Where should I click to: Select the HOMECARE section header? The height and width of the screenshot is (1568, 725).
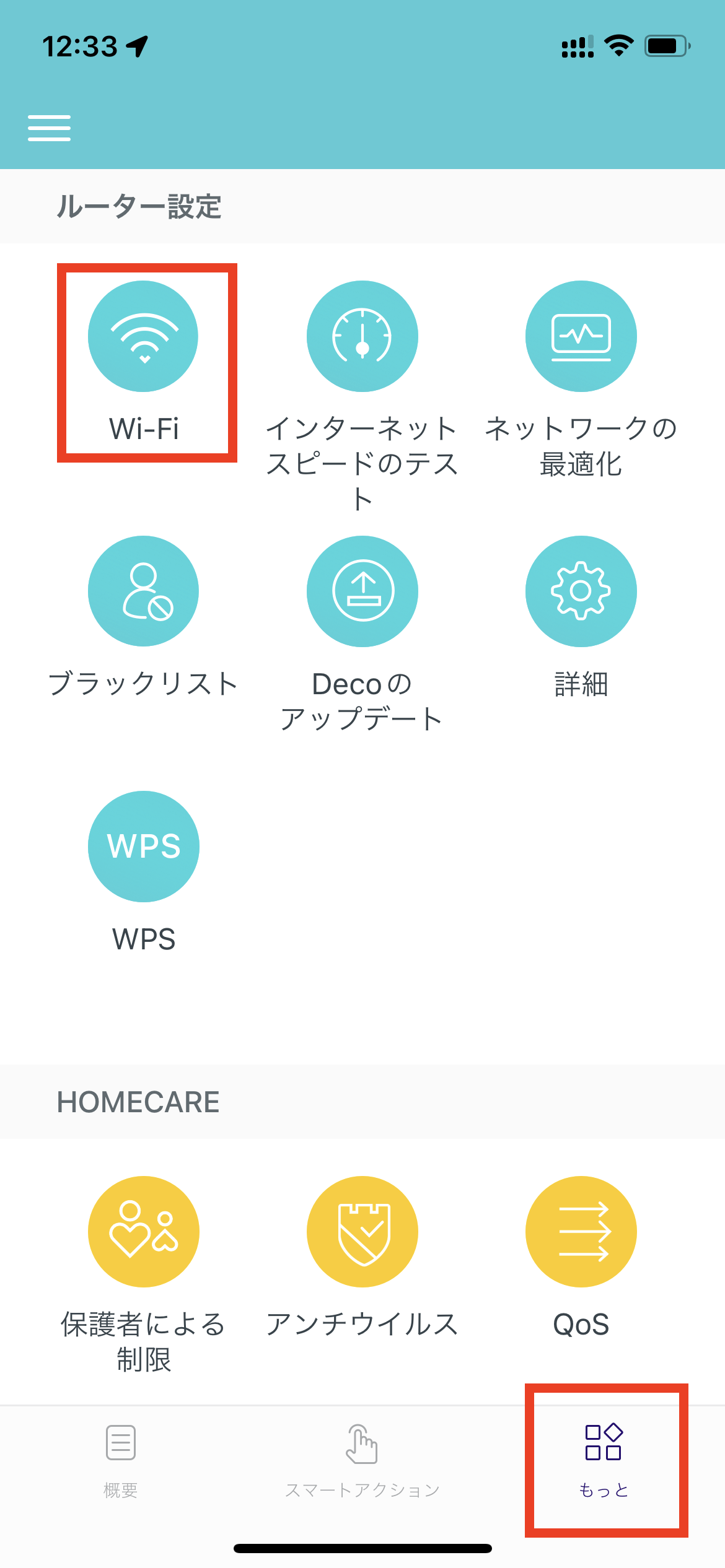[x=139, y=1102]
